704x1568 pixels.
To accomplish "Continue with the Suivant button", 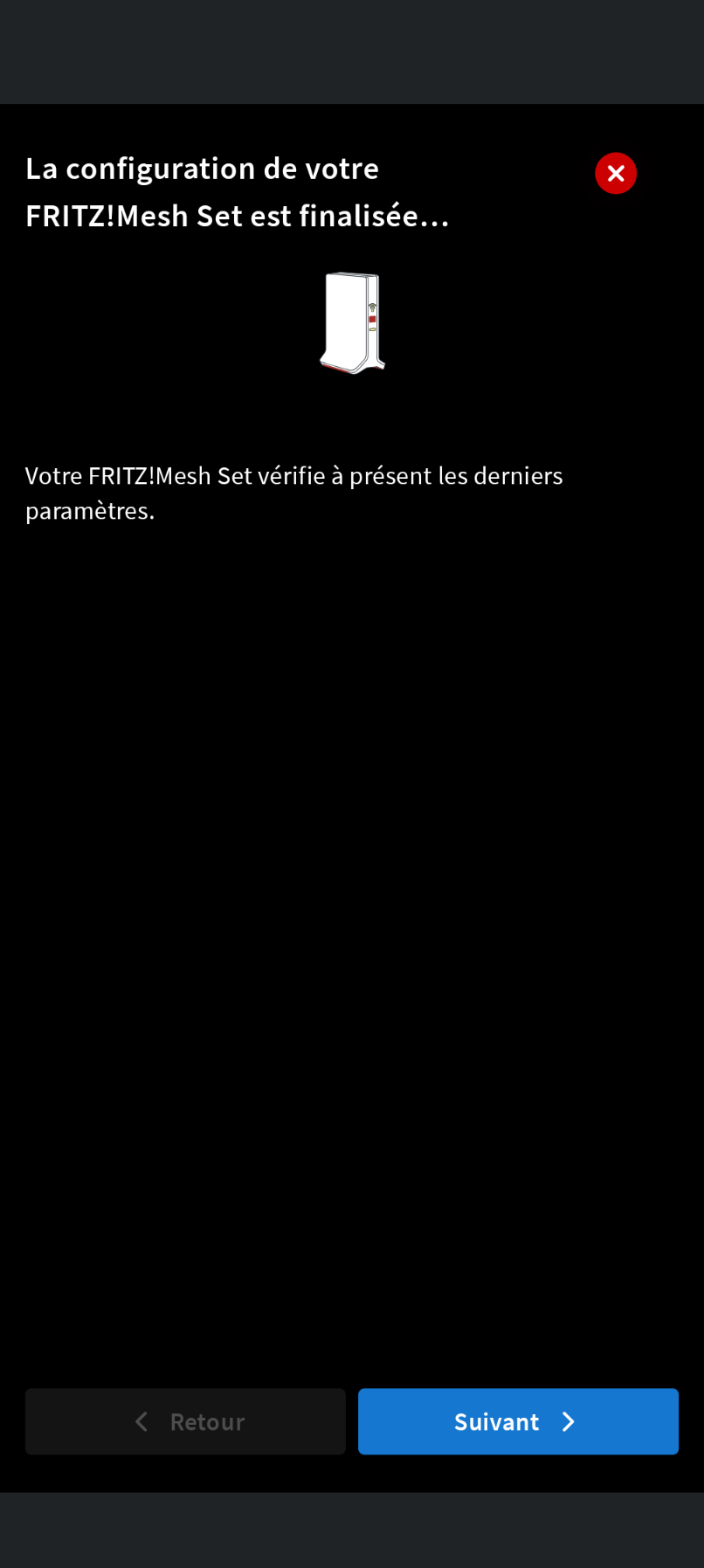I will 518,1421.
